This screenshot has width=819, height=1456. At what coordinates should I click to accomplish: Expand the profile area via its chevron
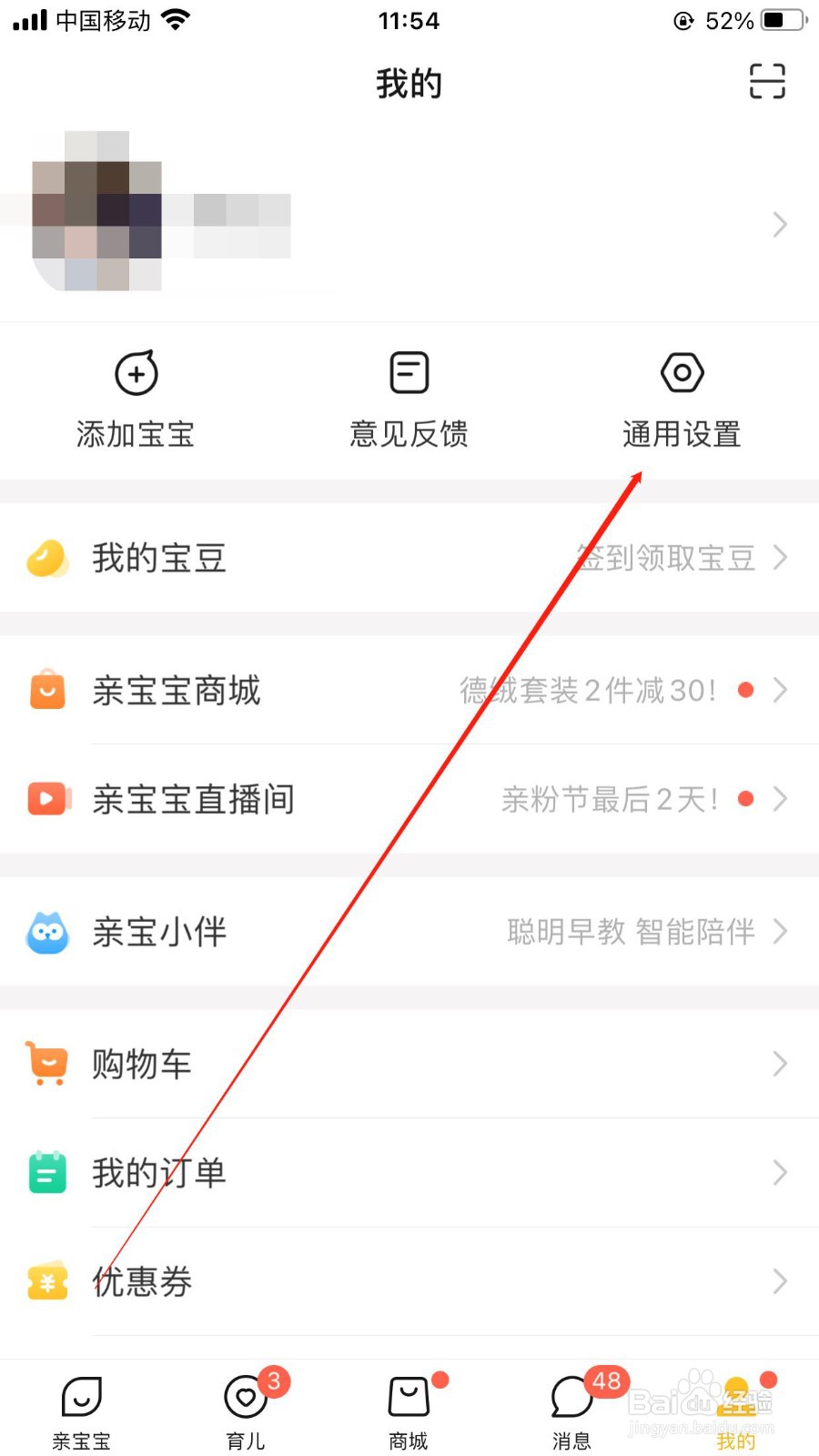pyautogui.click(x=779, y=224)
